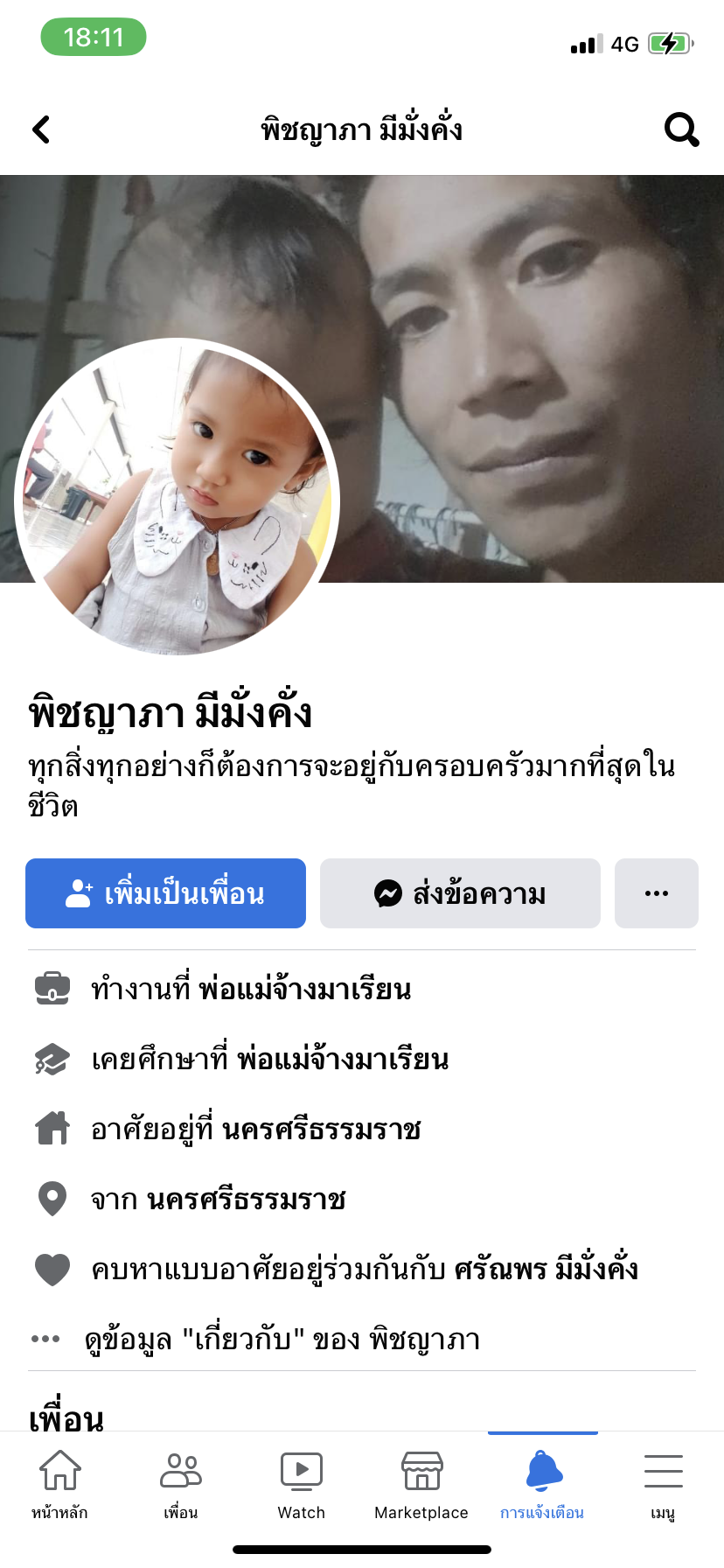This screenshot has height=1568, width=724.
Task: Open the search magnifier icon
Action: tap(681, 129)
